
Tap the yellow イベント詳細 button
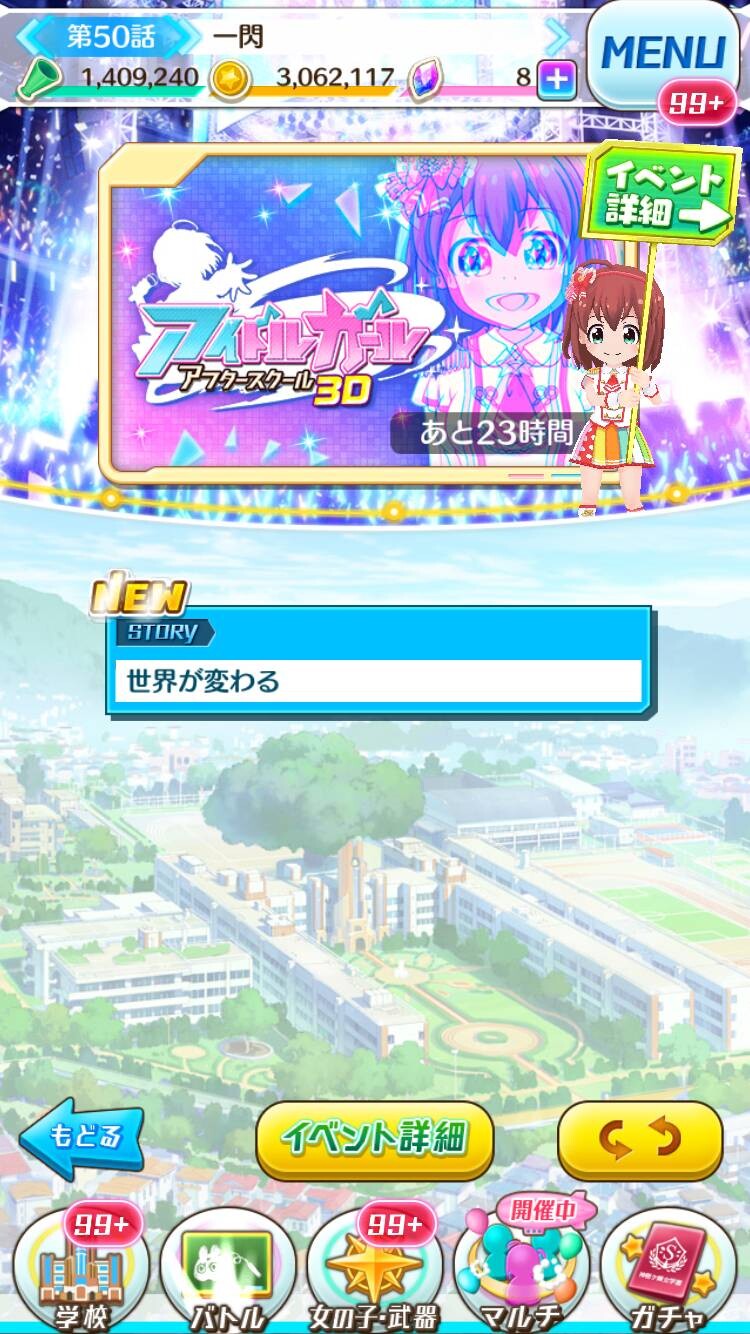pos(374,1140)
